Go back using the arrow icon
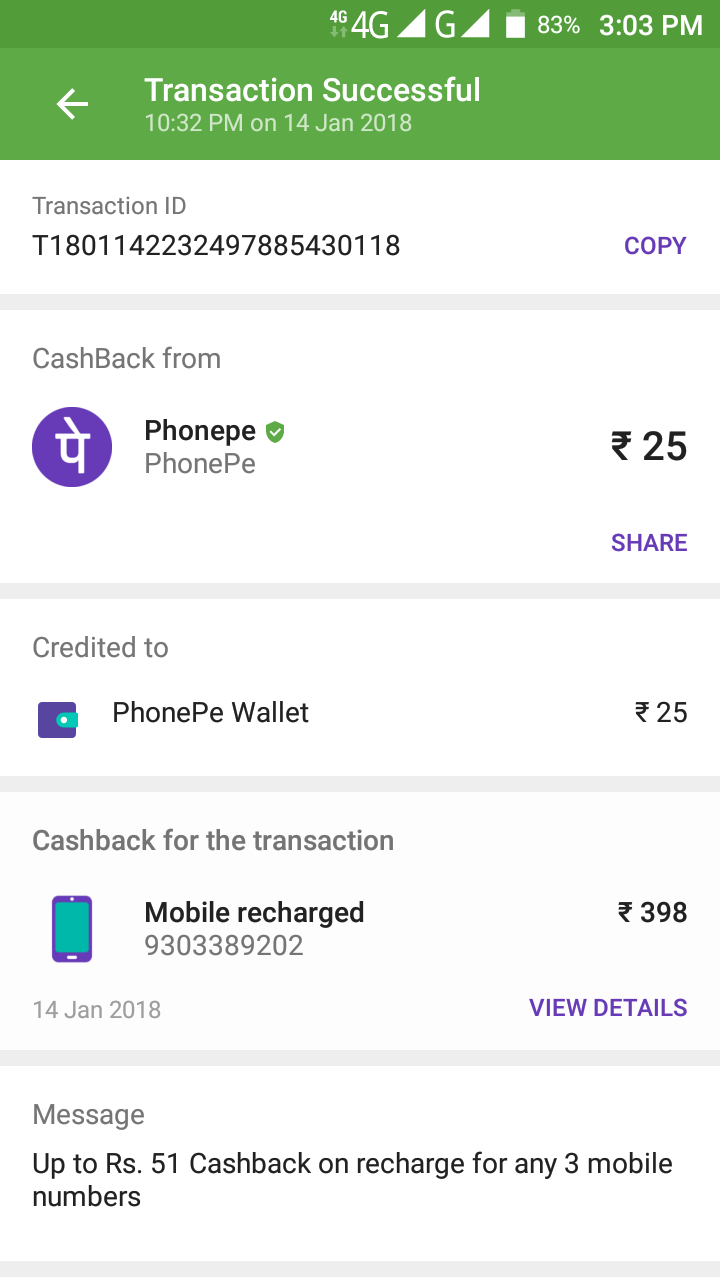Screen dimensions: 720x1280 coord(72,104)
